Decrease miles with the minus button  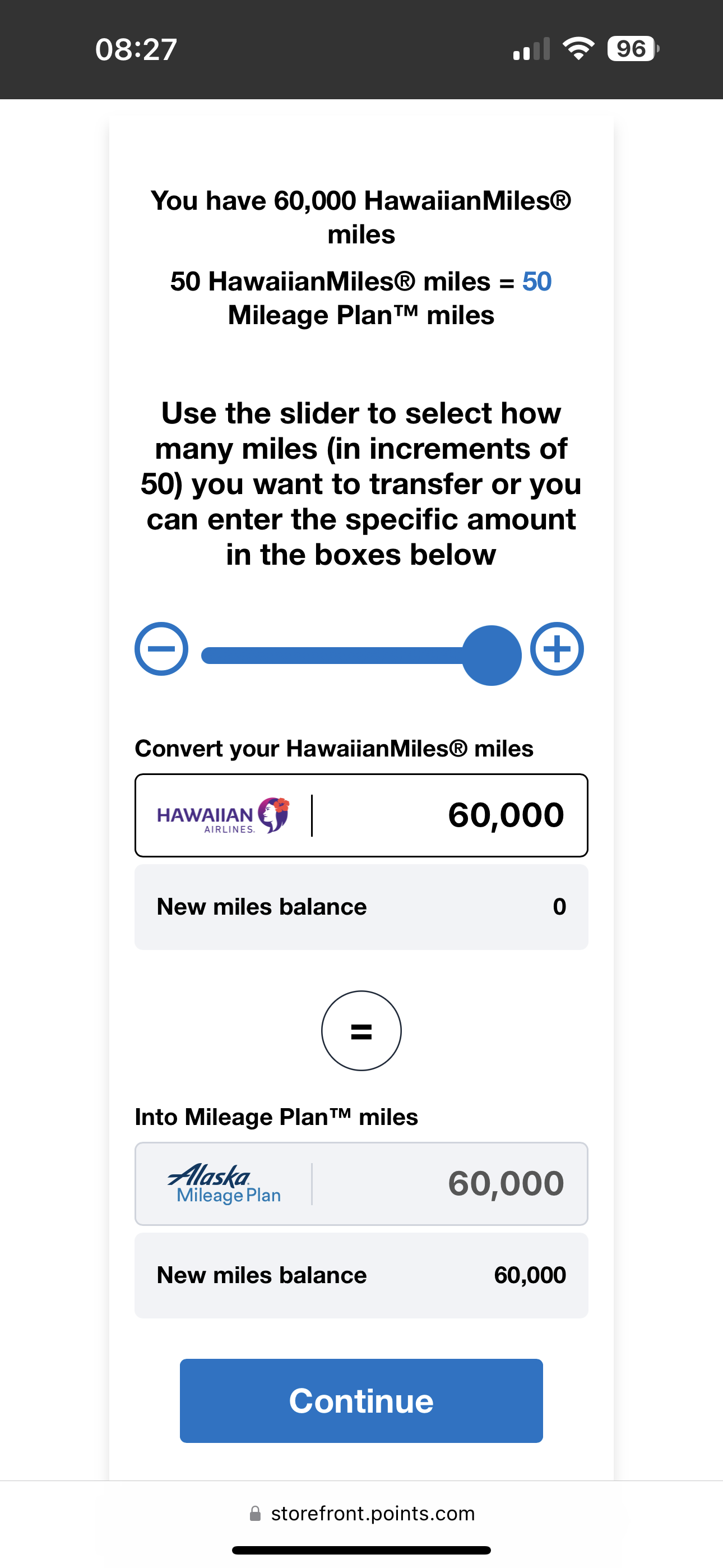161,649
